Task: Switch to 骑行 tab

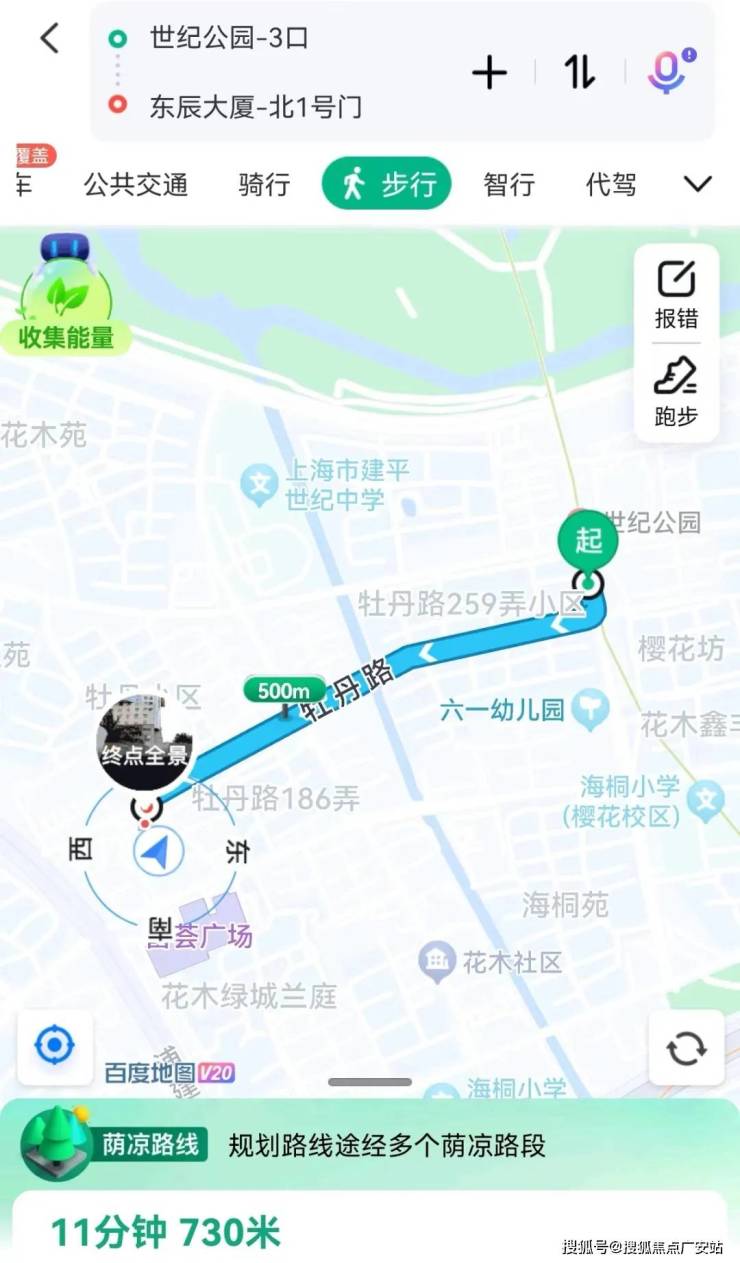Action: pos(264,185)
